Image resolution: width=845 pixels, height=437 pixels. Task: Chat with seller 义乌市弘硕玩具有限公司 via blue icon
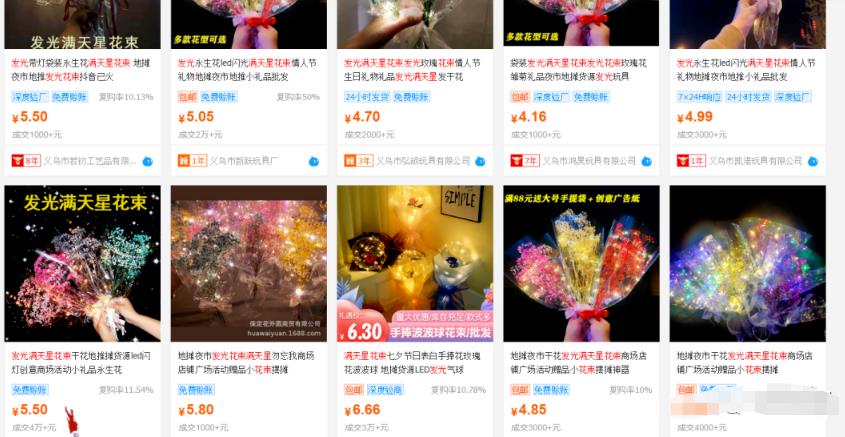pos(480,161)
